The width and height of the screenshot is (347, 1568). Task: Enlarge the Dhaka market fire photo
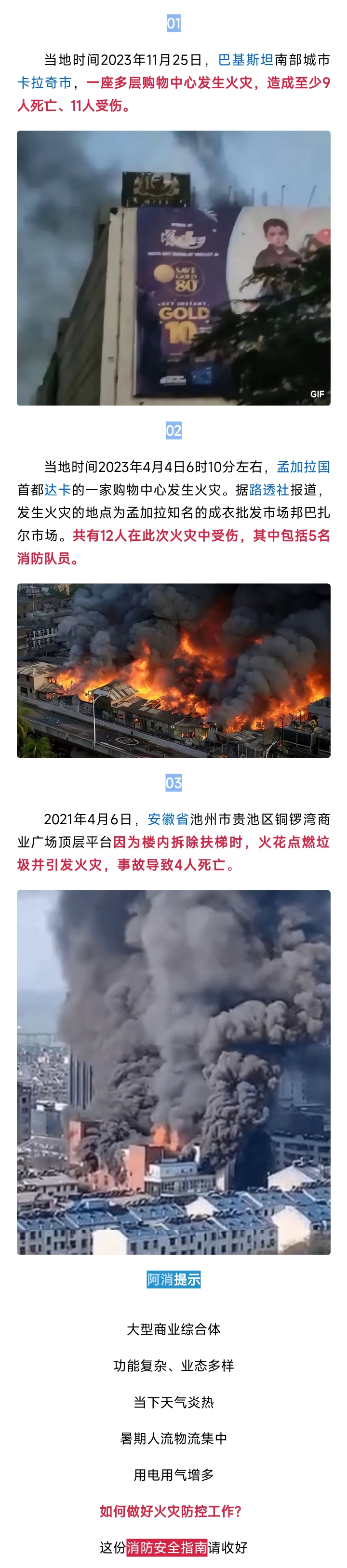click(x=173, y=670)
